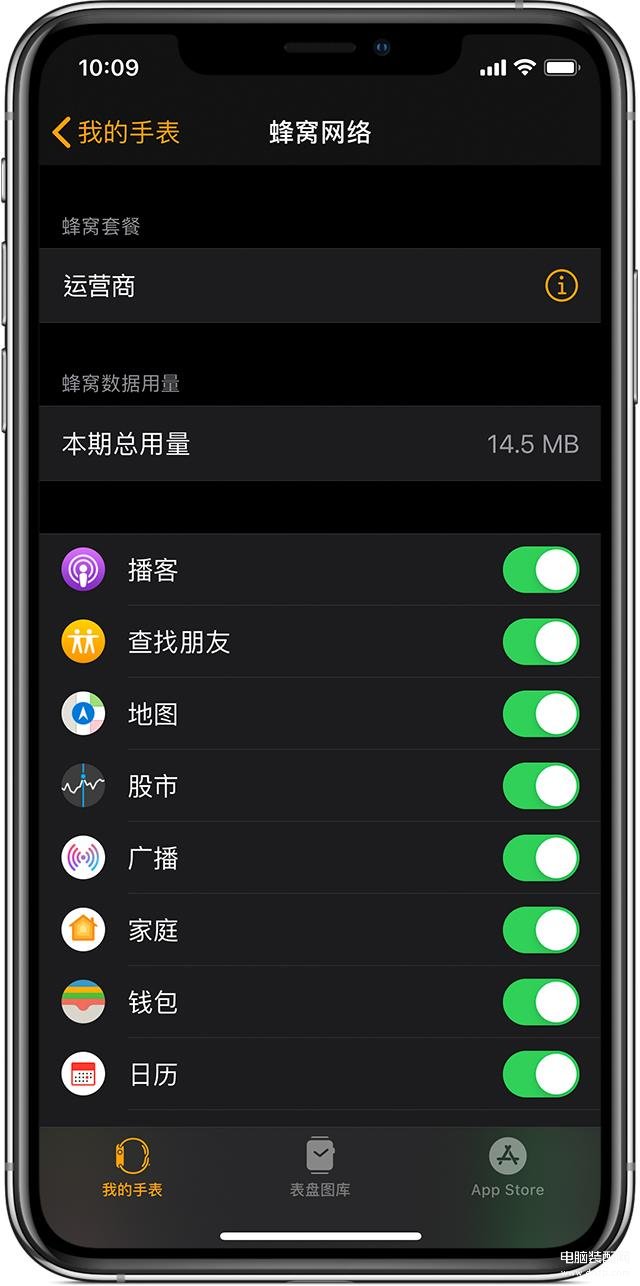640x1286 pixels.
Task: Toggle the 家庭 switch
Action: click(541, 930)
